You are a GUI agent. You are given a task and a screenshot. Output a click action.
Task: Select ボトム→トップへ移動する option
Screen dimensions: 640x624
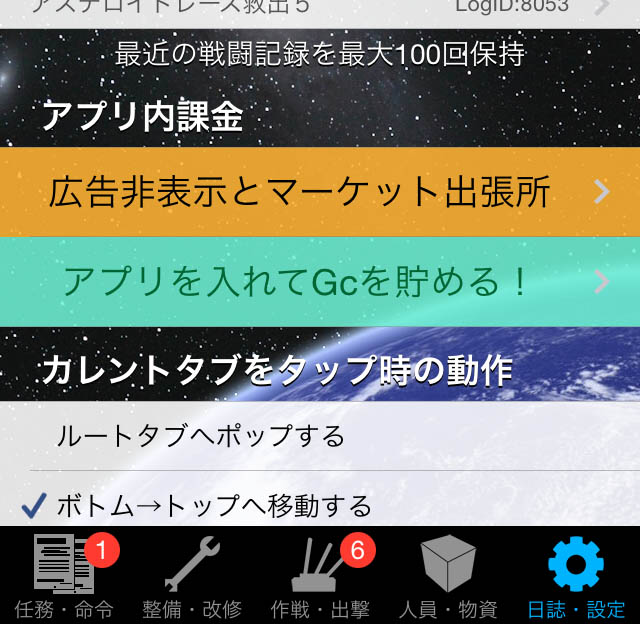click(320, 506)
